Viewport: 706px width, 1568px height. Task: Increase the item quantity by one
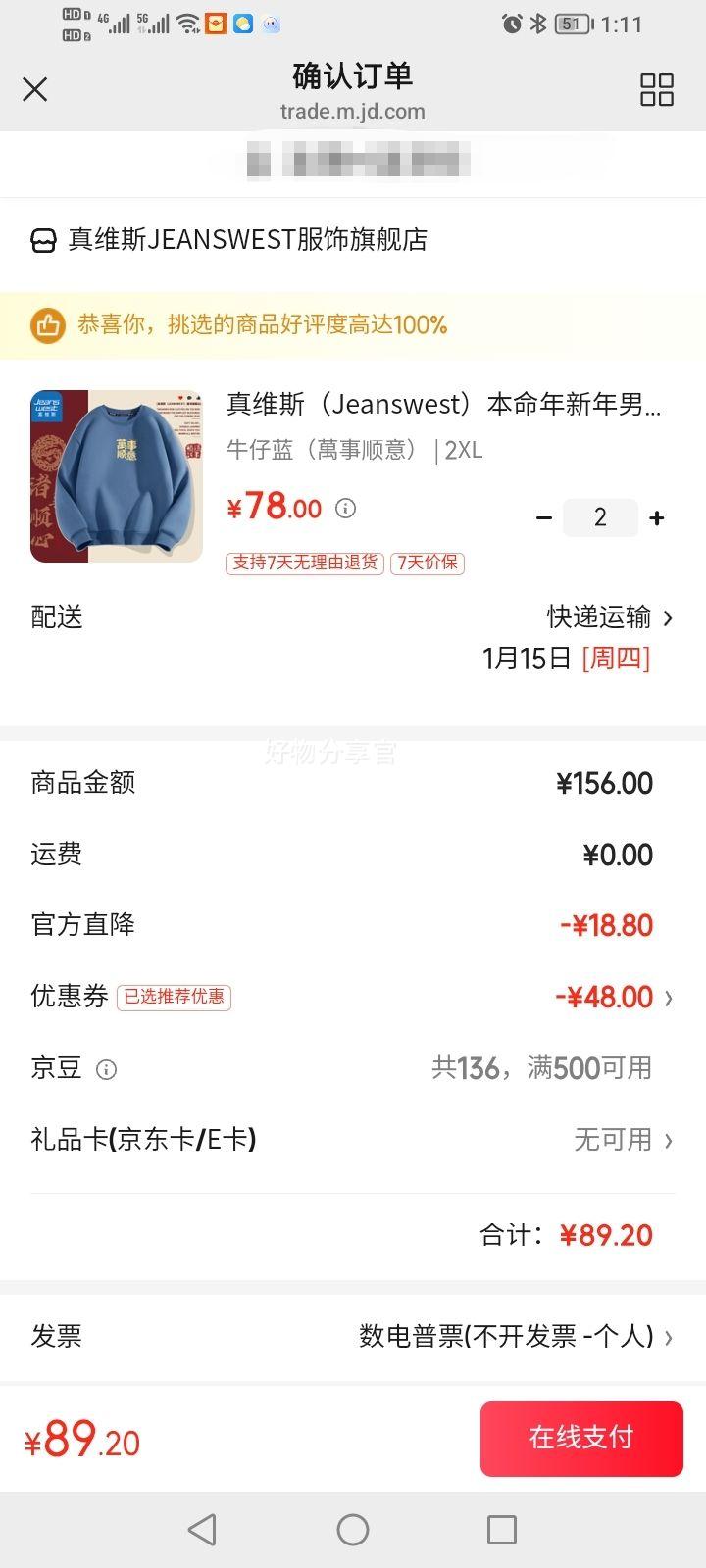click(x=657, y=517)
